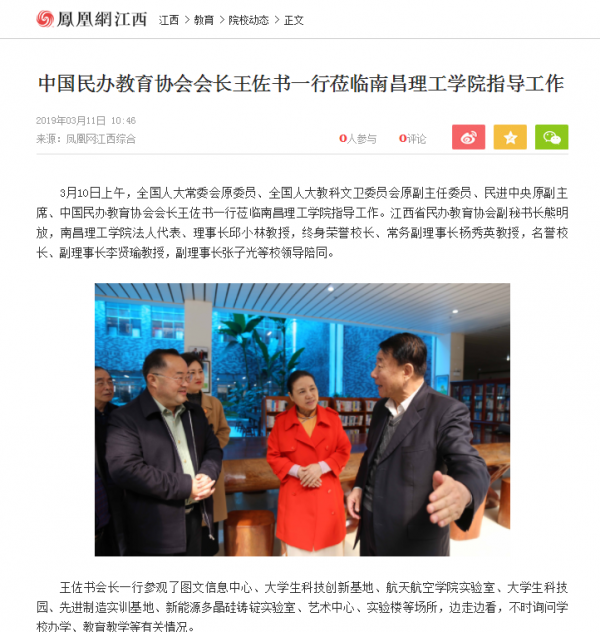Open the article photo

coord(302,419)
